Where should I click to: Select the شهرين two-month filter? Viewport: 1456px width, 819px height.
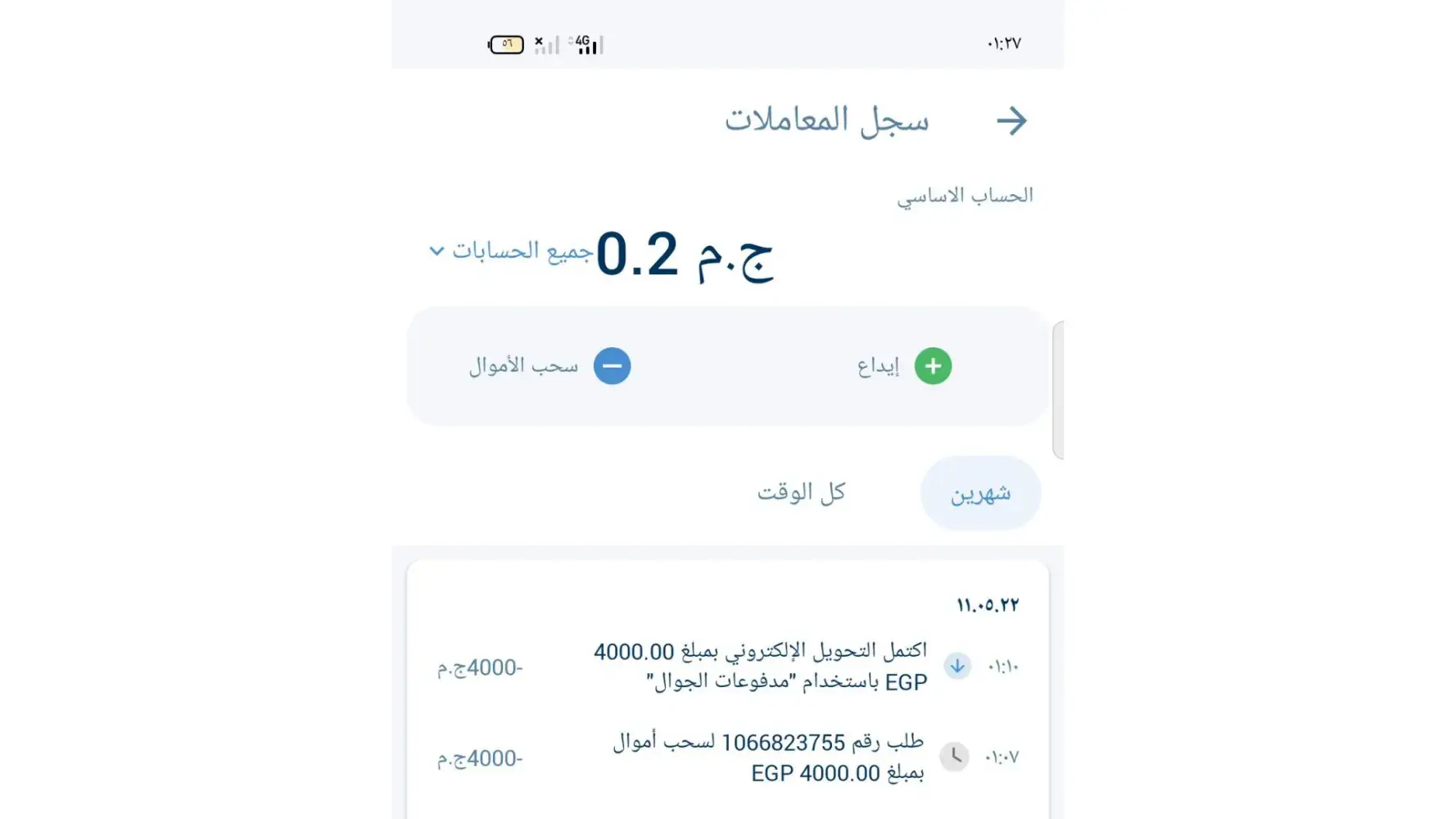pos(980,493)
